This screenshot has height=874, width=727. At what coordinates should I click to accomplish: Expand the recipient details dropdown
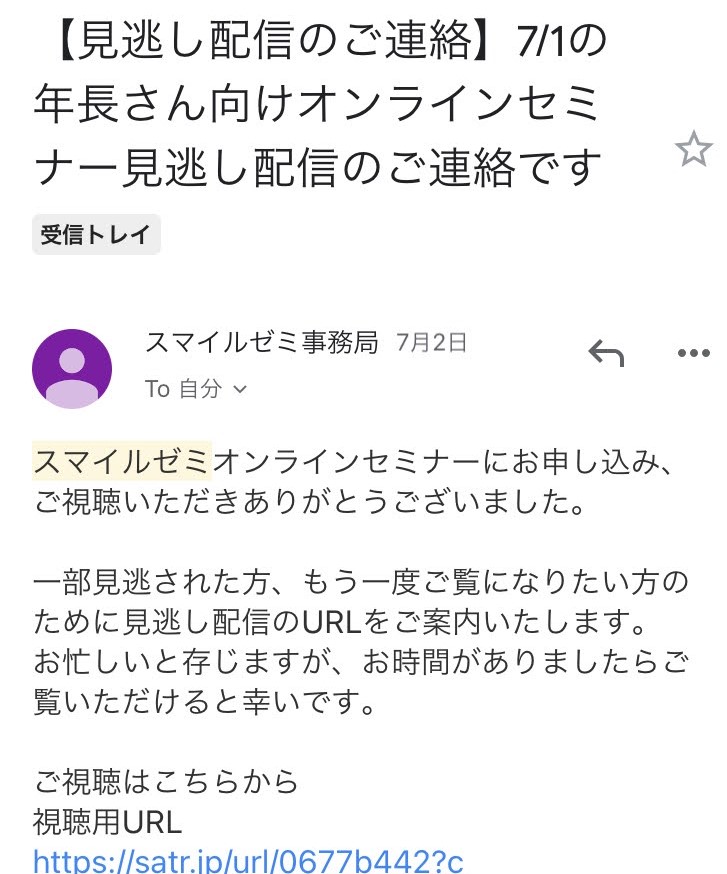pos(238,390)
